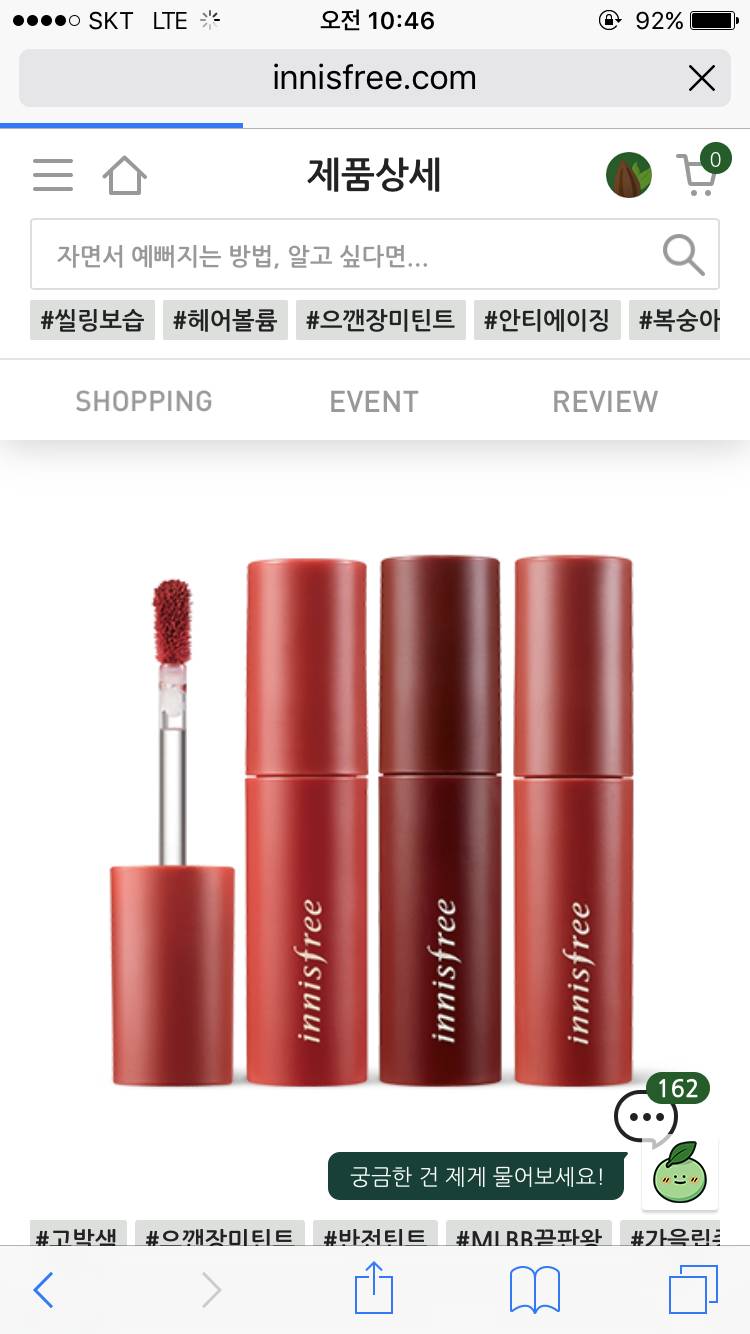Go to the innisfree home page
This screenshot has height=1334, width=750.
click(125, 176)
